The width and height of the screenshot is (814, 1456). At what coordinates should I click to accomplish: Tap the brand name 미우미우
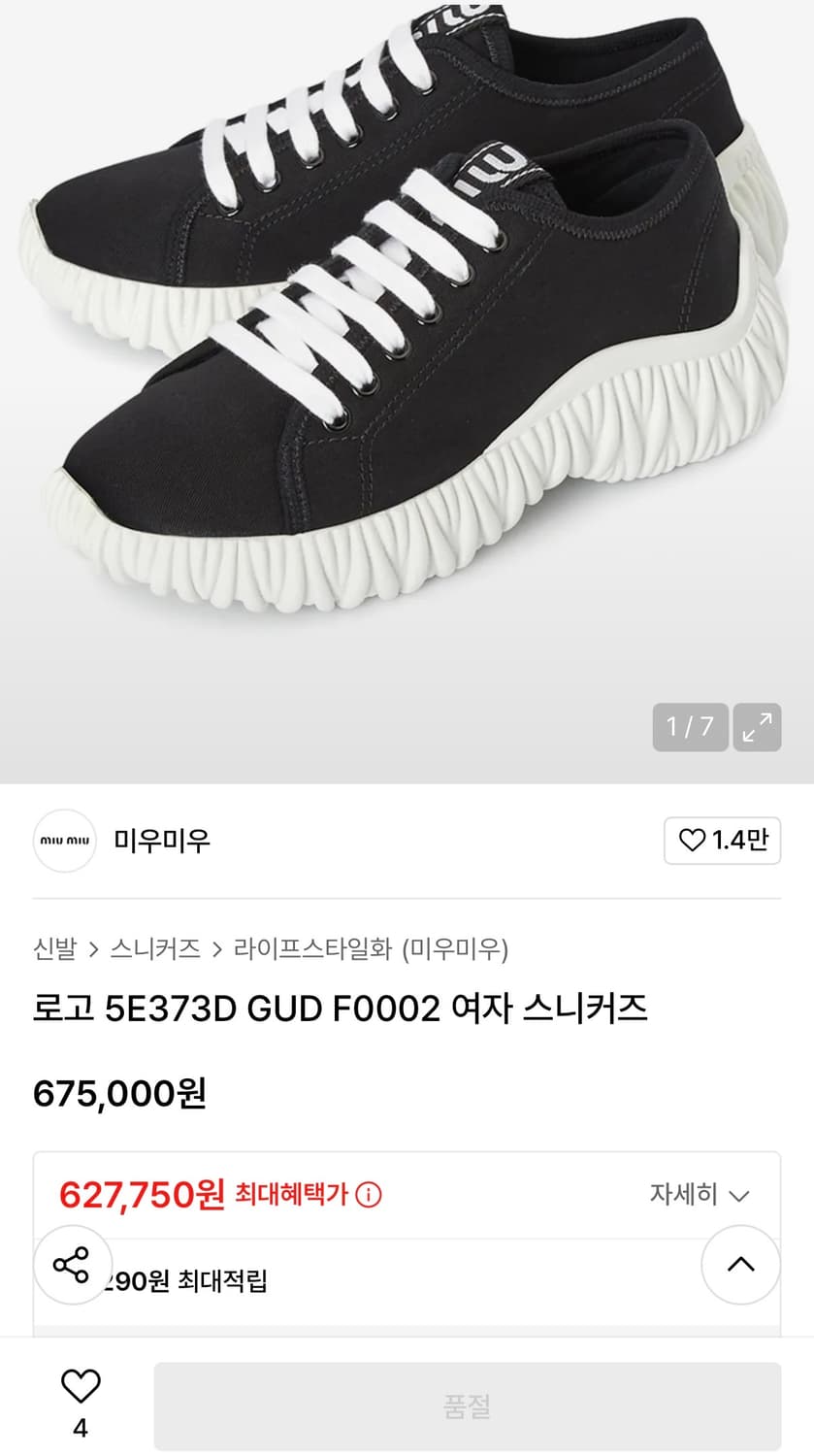tap(162, 841)
